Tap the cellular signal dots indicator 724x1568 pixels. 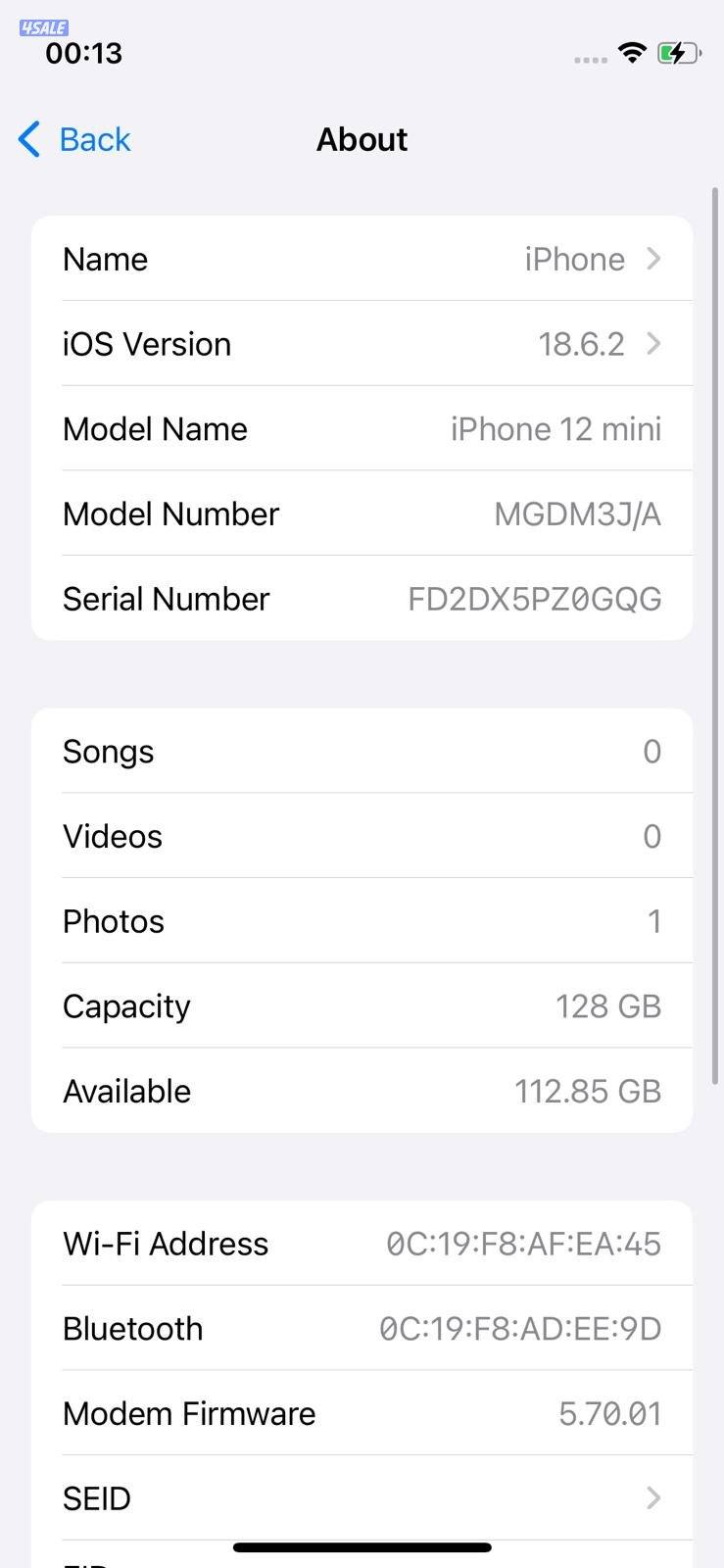[x=589, y=59]
